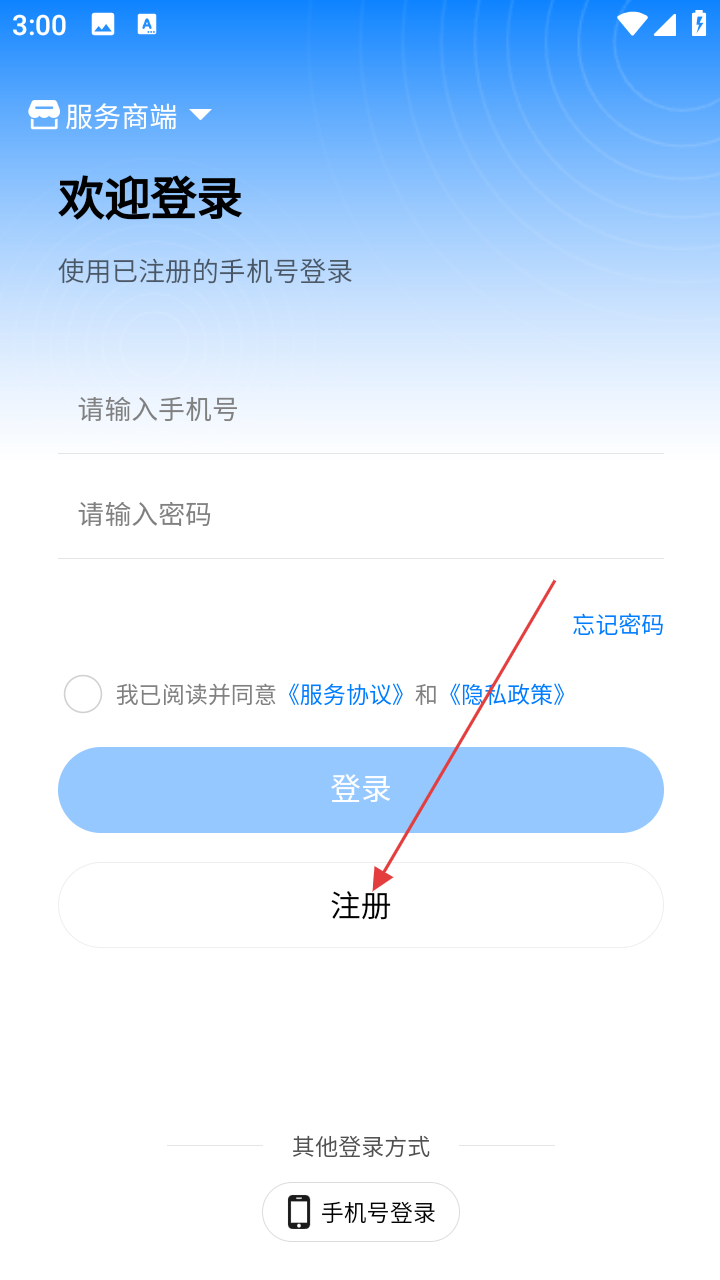Focus the 请输入密码 password field

pos(360,515)
